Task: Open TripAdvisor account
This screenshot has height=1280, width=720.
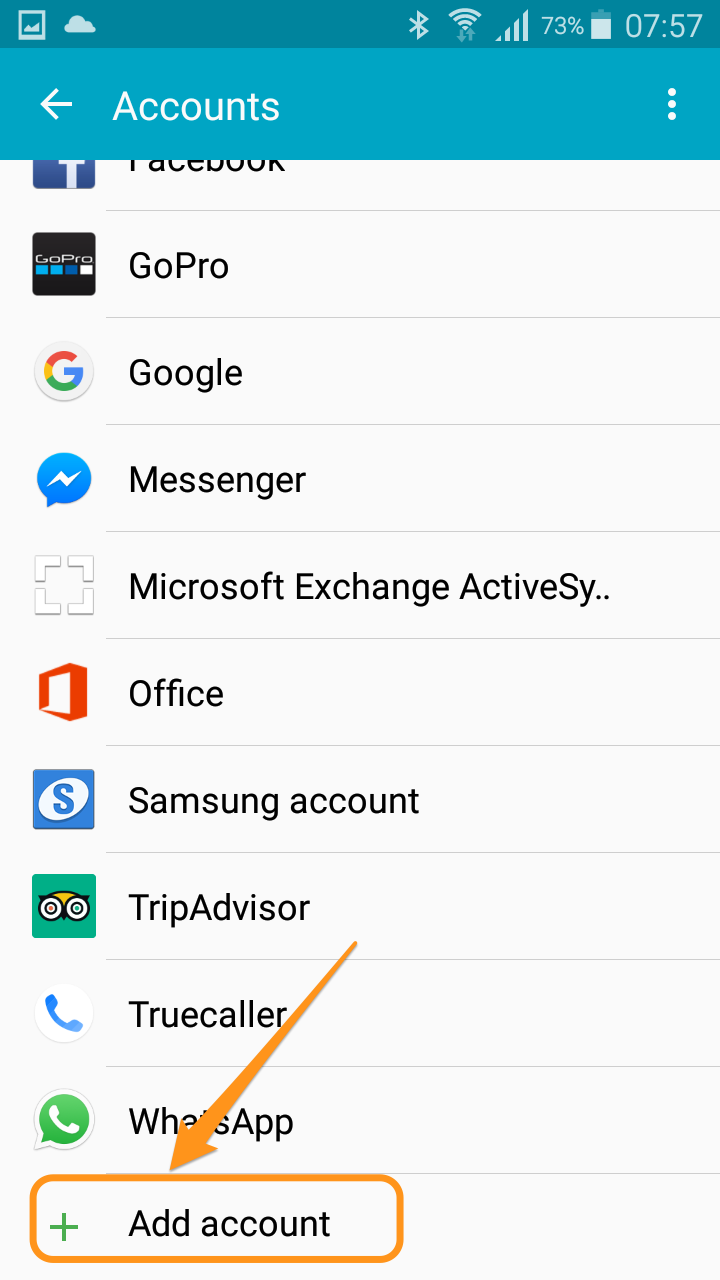Action: 360,907
